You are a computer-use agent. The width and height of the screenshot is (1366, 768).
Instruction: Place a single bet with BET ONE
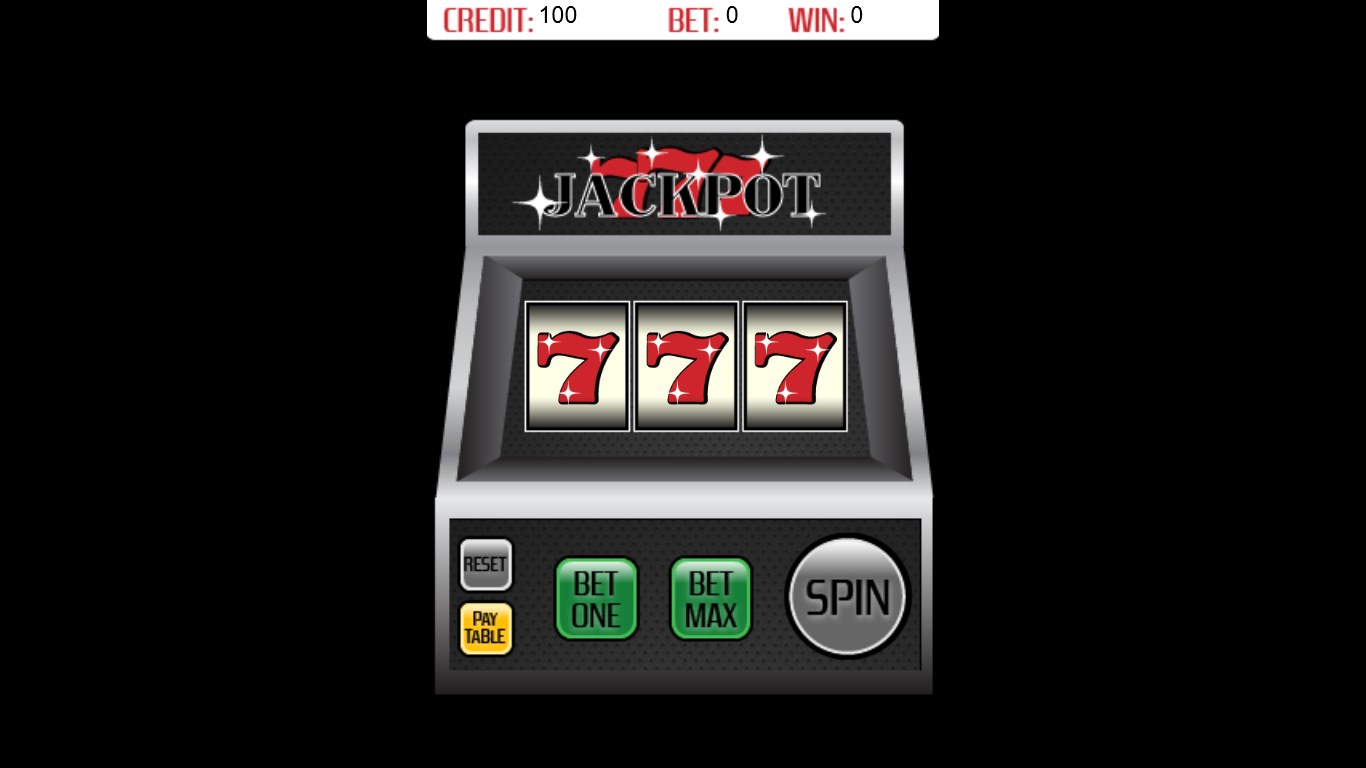click(596, 598)
